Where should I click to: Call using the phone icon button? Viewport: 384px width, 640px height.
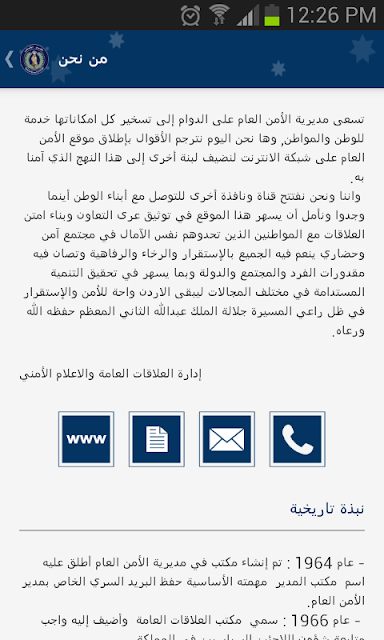pyautogui.click(x=297, y=439)
